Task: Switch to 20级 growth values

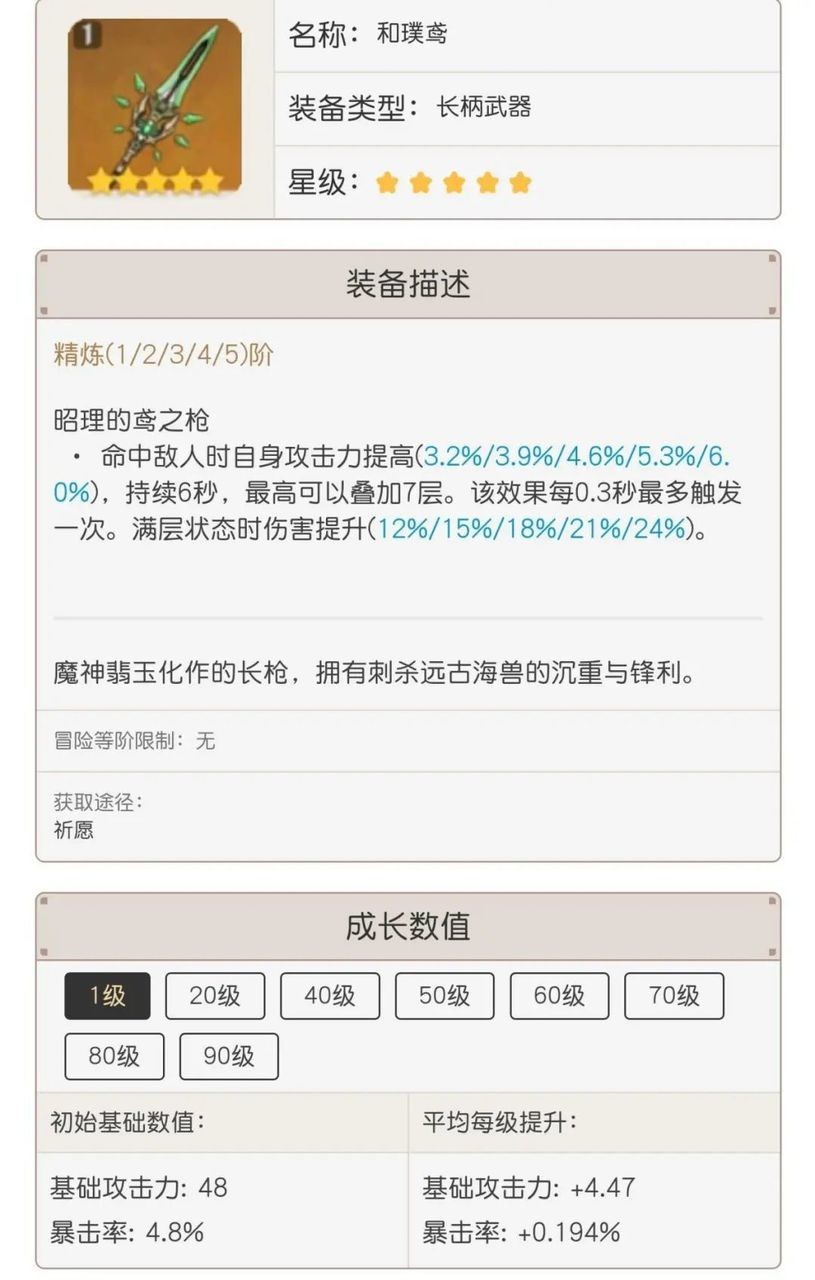Action: (x=215, y=996)
